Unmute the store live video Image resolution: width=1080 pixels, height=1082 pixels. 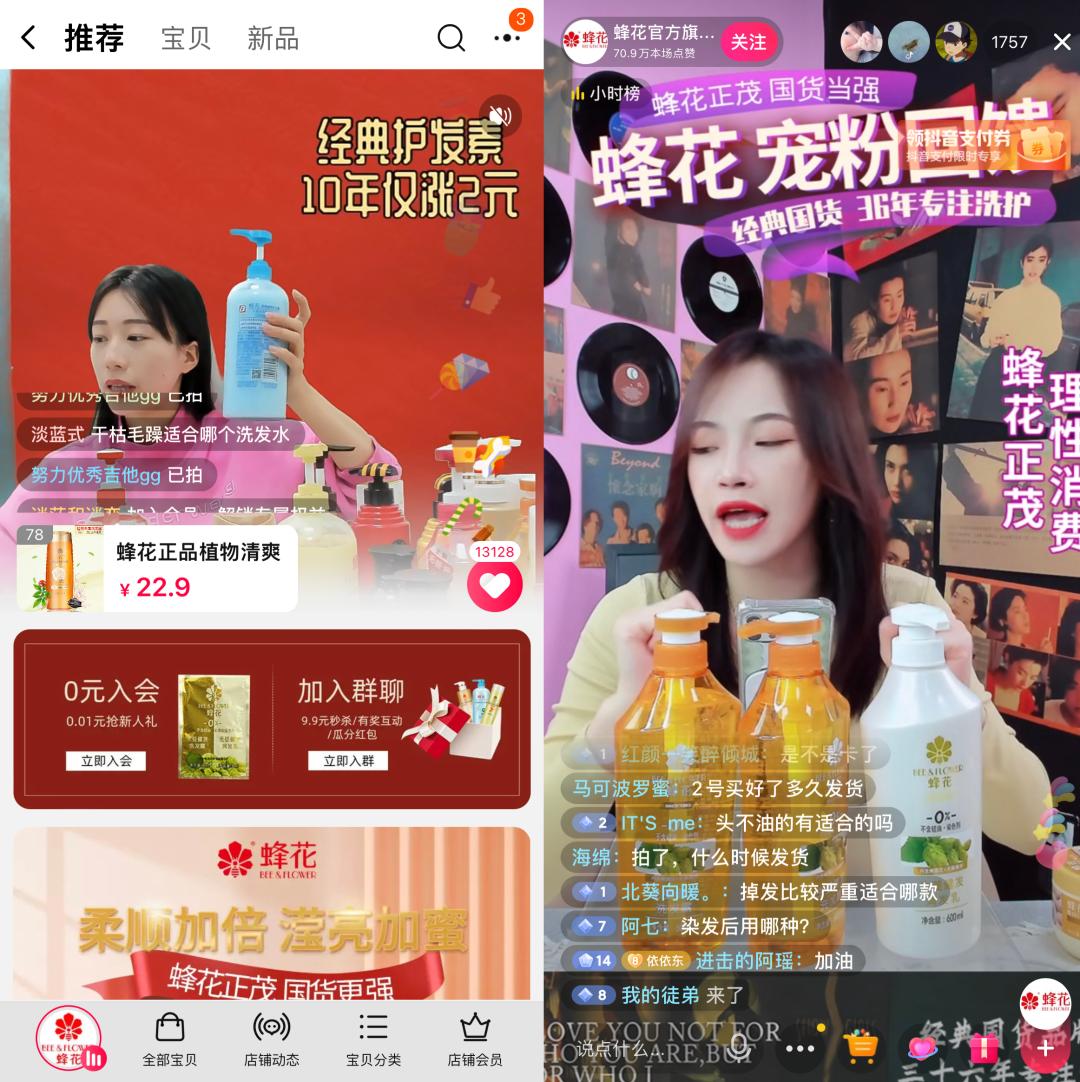499,116
